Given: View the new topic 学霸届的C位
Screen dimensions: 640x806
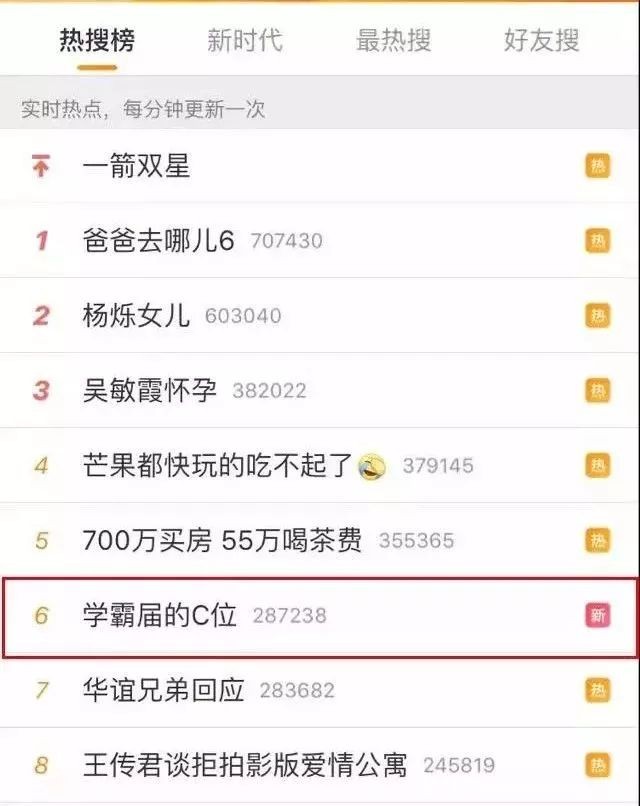Looking at the screenshot, I should pos(160,615).
